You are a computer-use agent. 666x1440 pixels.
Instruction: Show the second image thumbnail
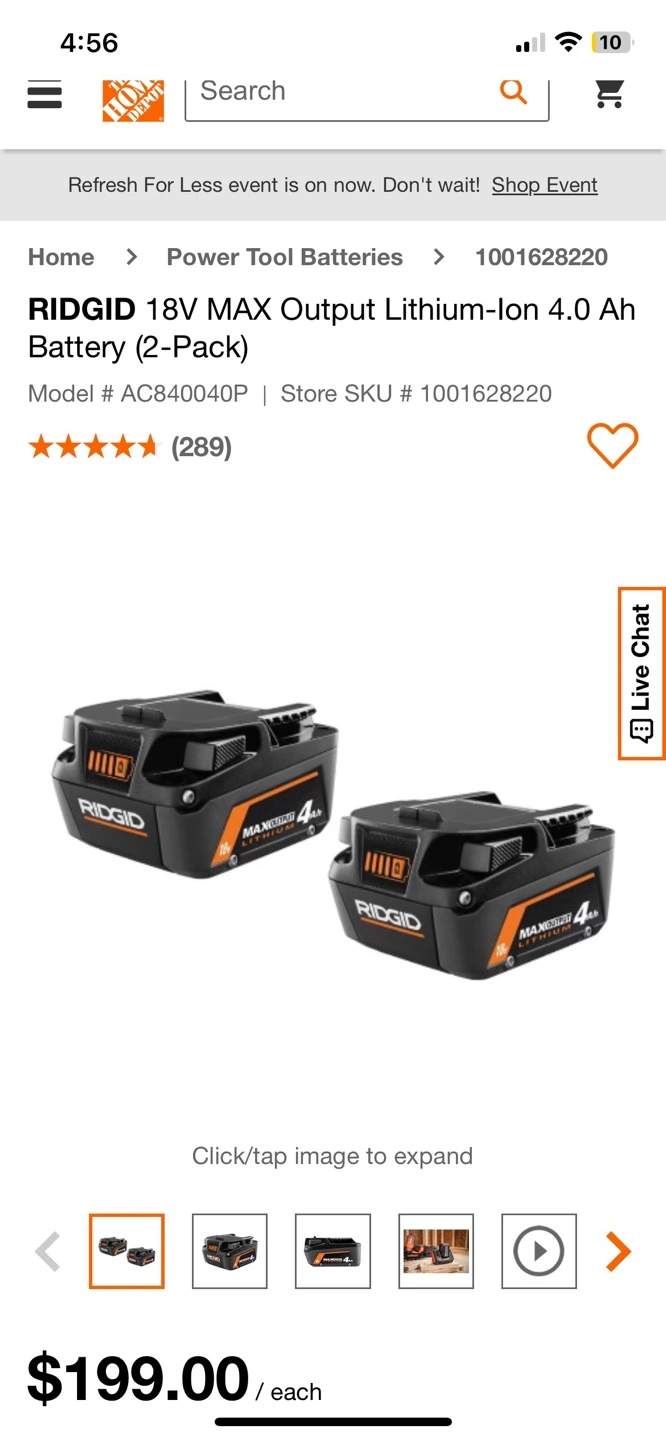[230, 1251]
